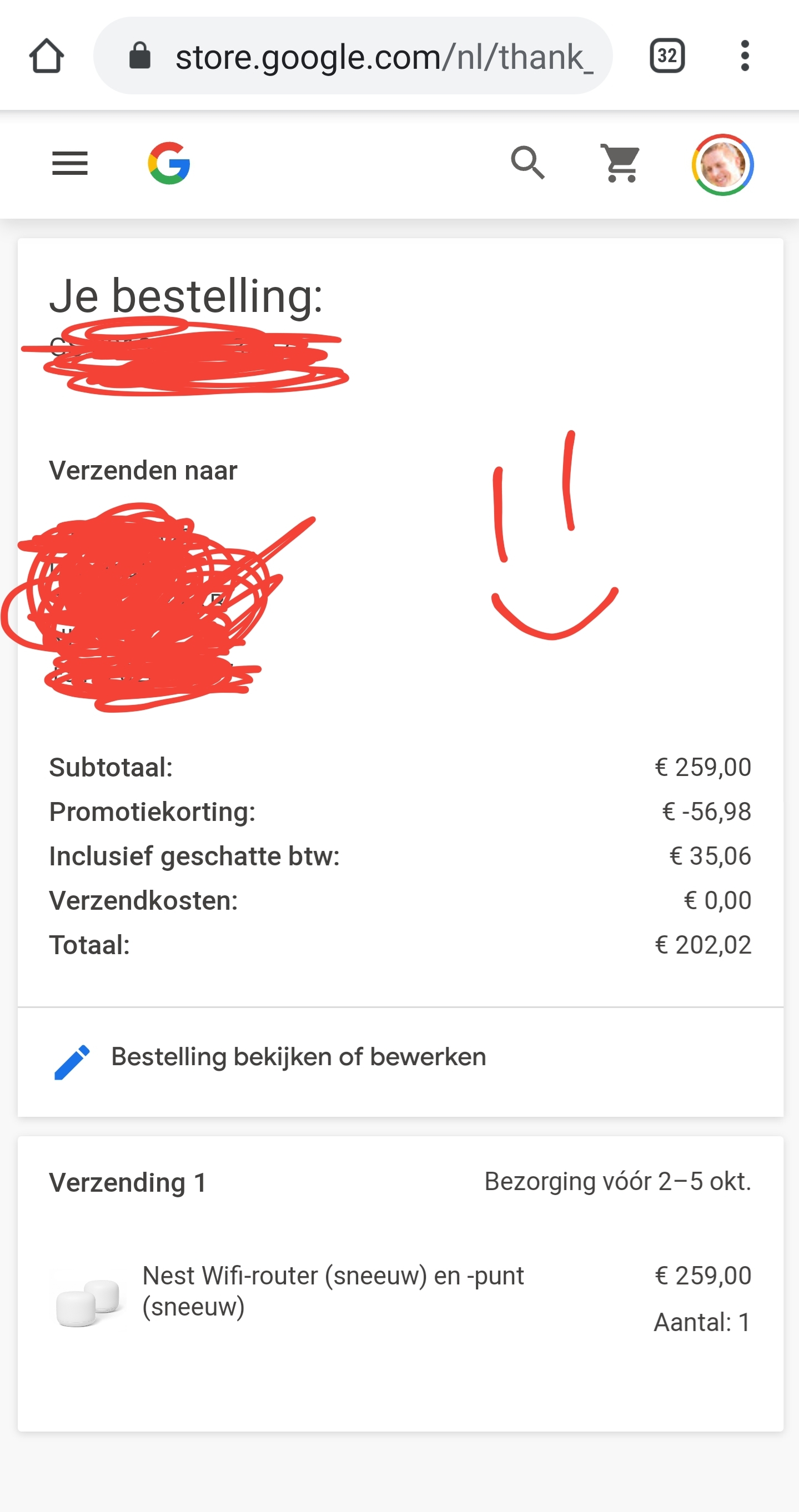Tap the URL address bar
The image size is (799, 1512).
click(x=353, y=56)
